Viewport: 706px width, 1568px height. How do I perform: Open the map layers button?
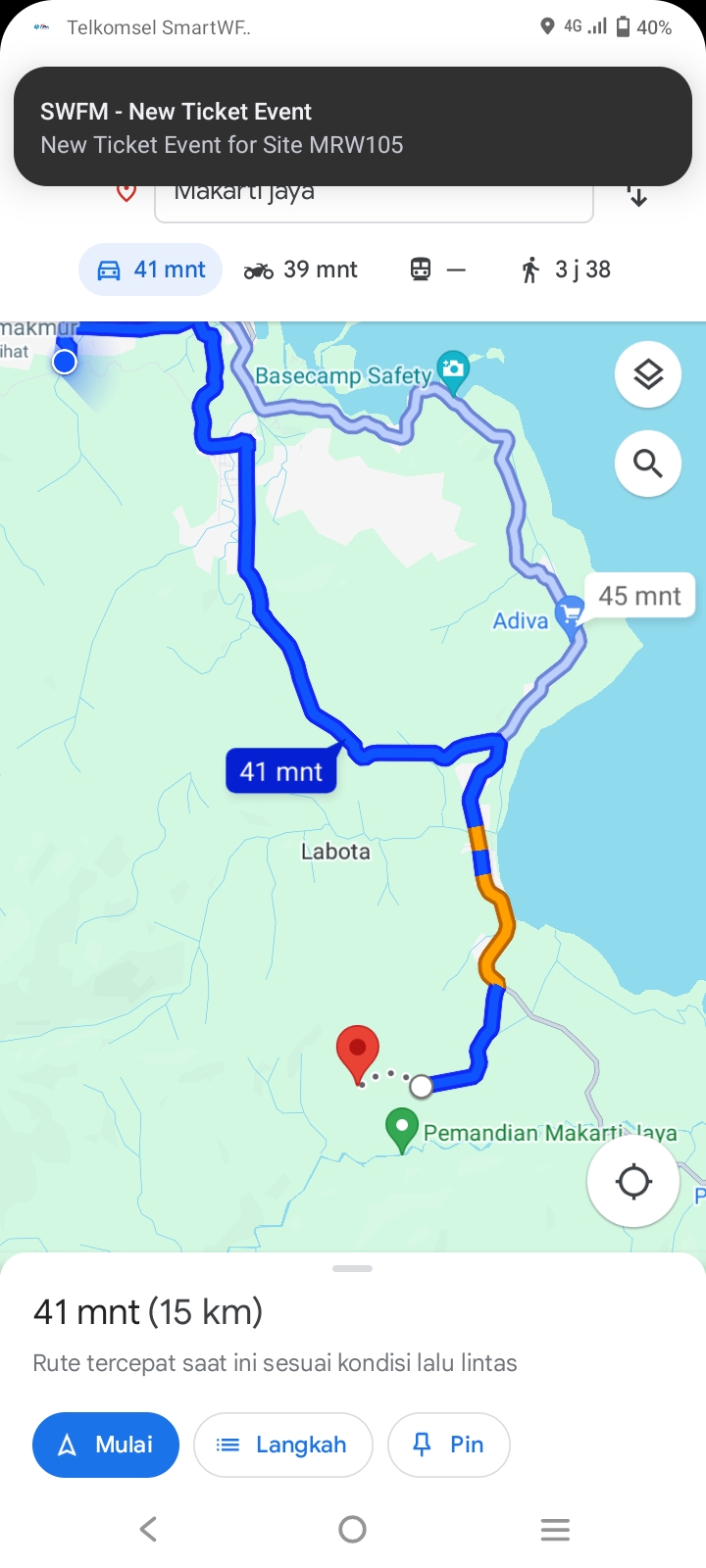coord(648,374)
